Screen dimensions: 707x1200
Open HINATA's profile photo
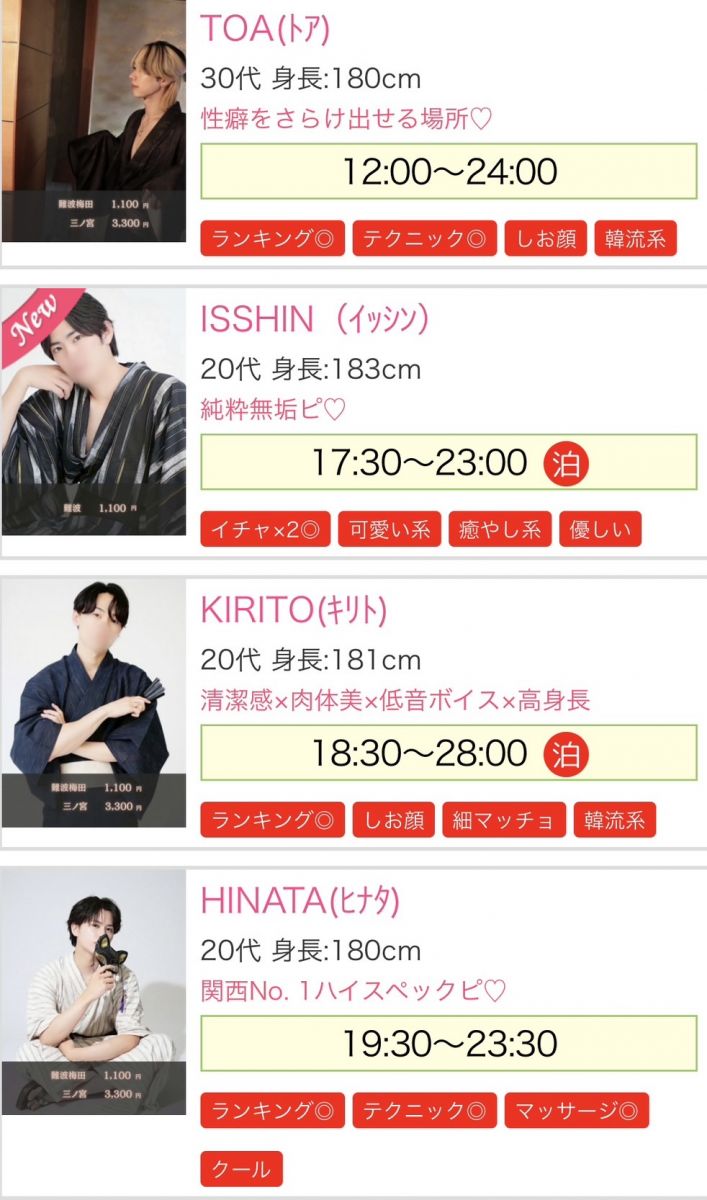[93, 992]
